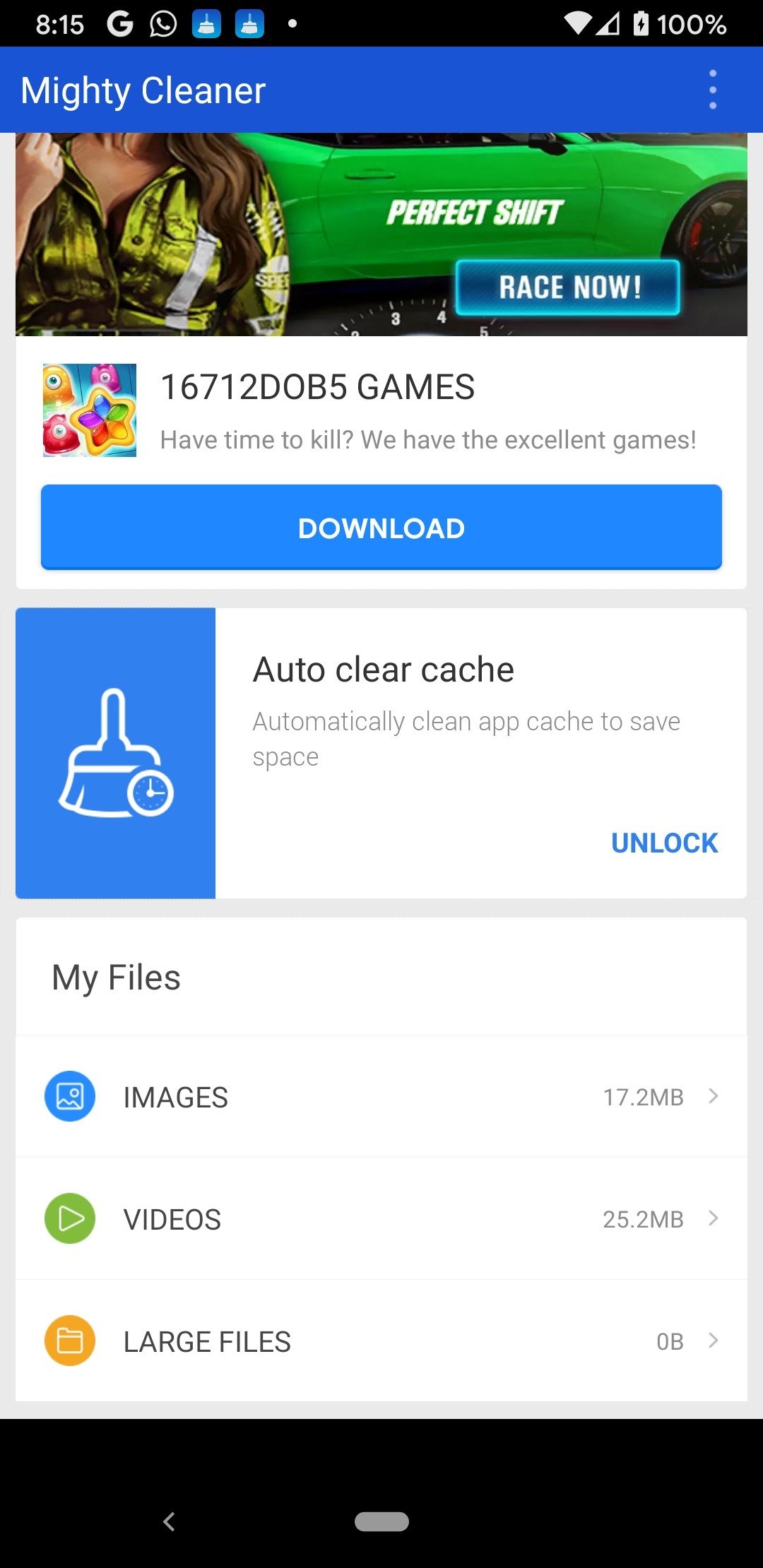Unlock Auto clear cache
This screenshot has width=763, height=1568.
pyautogui.click(x=664, y=843)
